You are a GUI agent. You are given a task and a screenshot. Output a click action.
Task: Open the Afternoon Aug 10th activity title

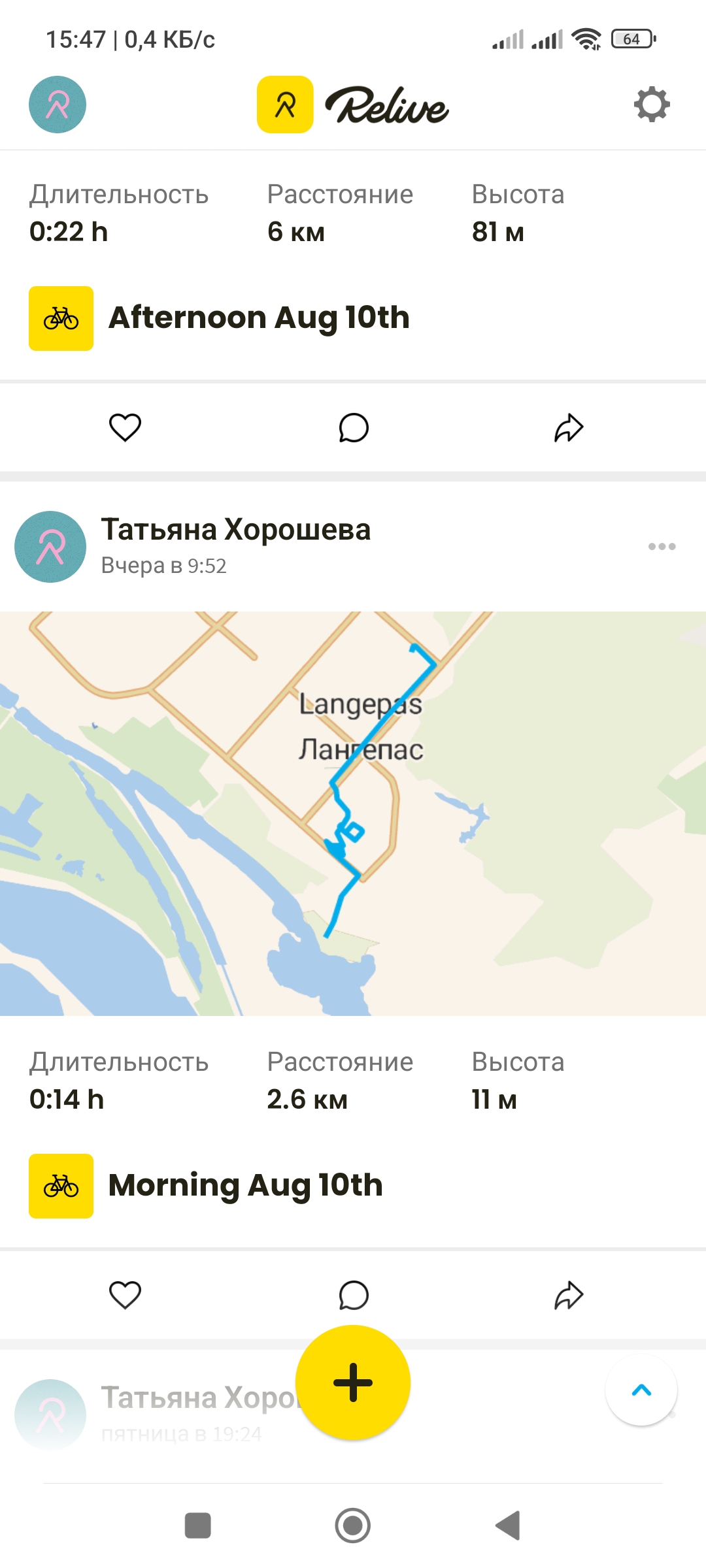pos(259,318)
